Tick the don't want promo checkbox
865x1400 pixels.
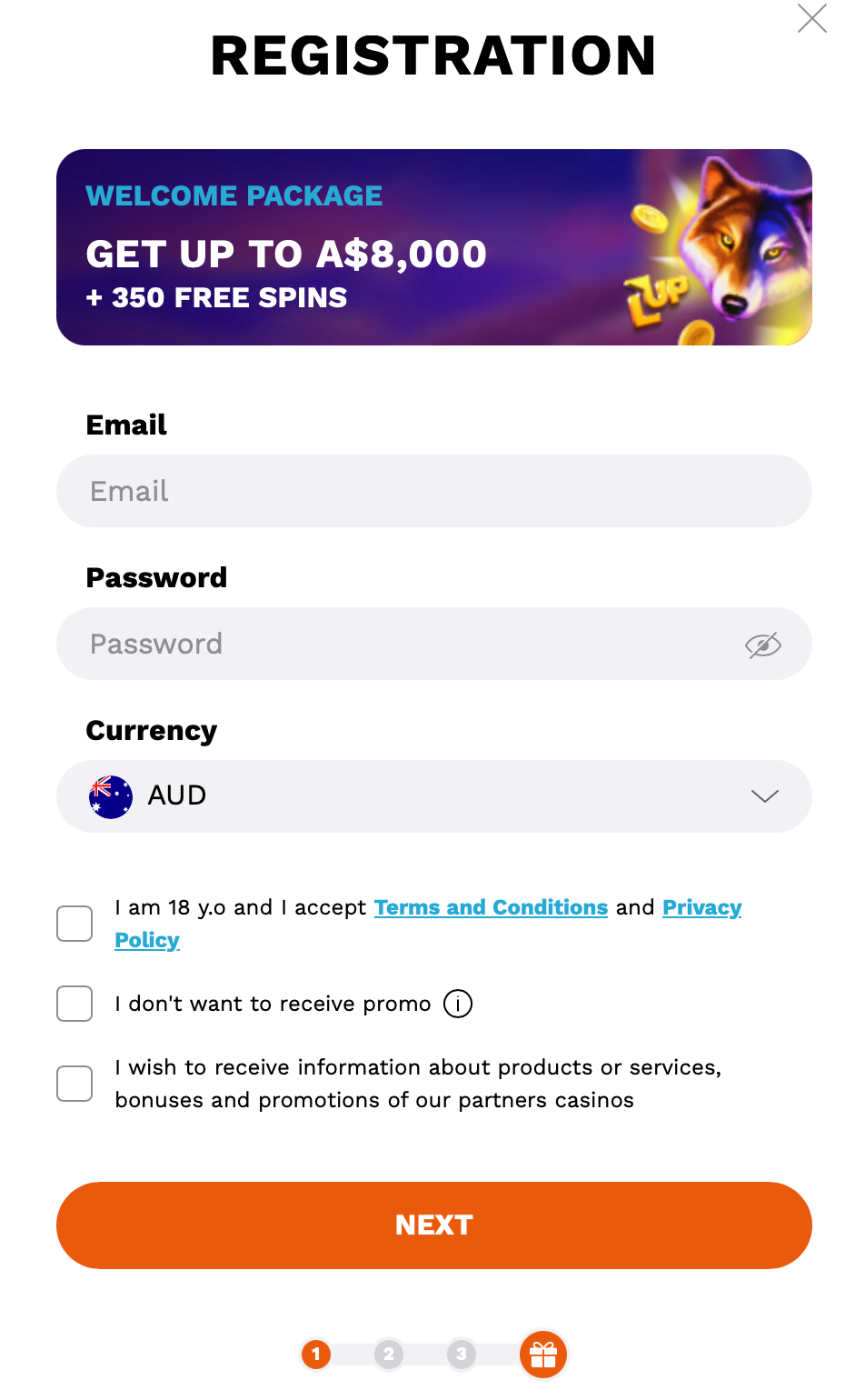tap(75, 1004)
